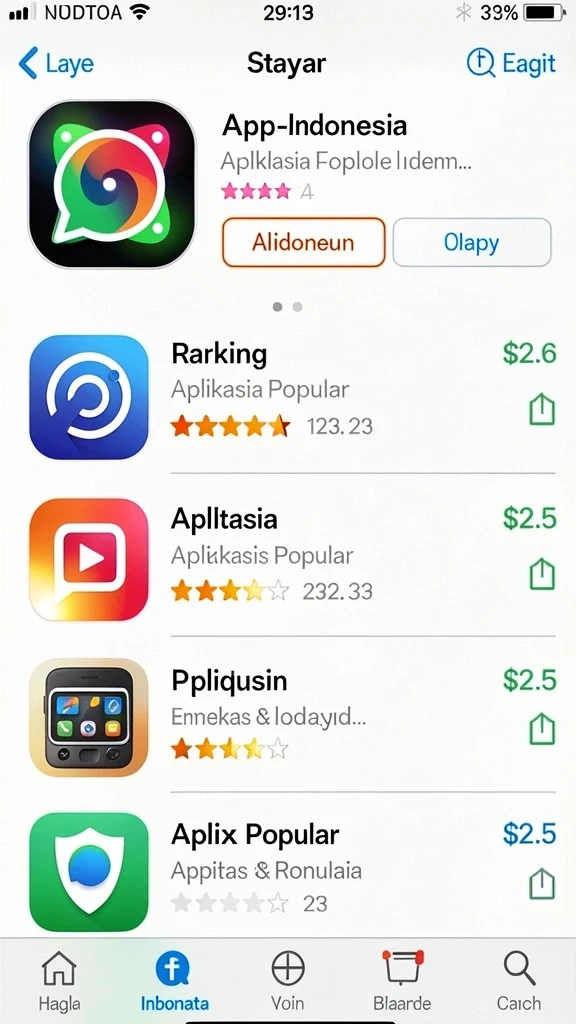Viewport: 576px width, 1024px height.
Task: Tap the banner page indicator dots
Action: pyautogui.click(x=287, y=306)
